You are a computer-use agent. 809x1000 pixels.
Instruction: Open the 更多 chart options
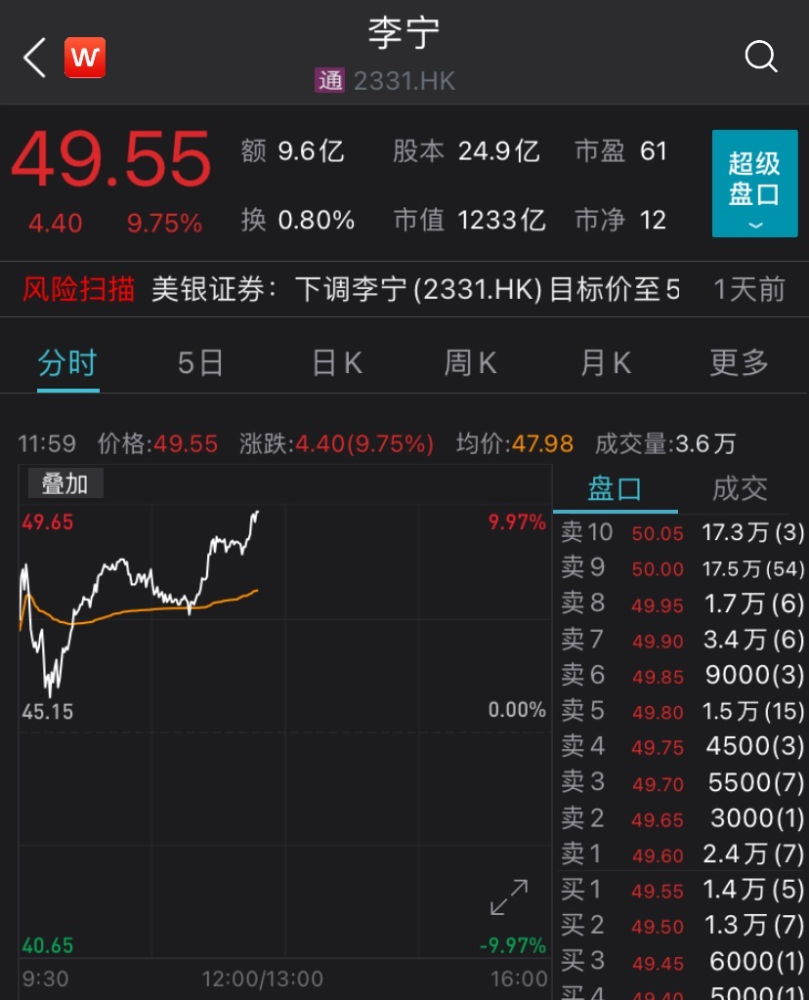coord(737,364)
